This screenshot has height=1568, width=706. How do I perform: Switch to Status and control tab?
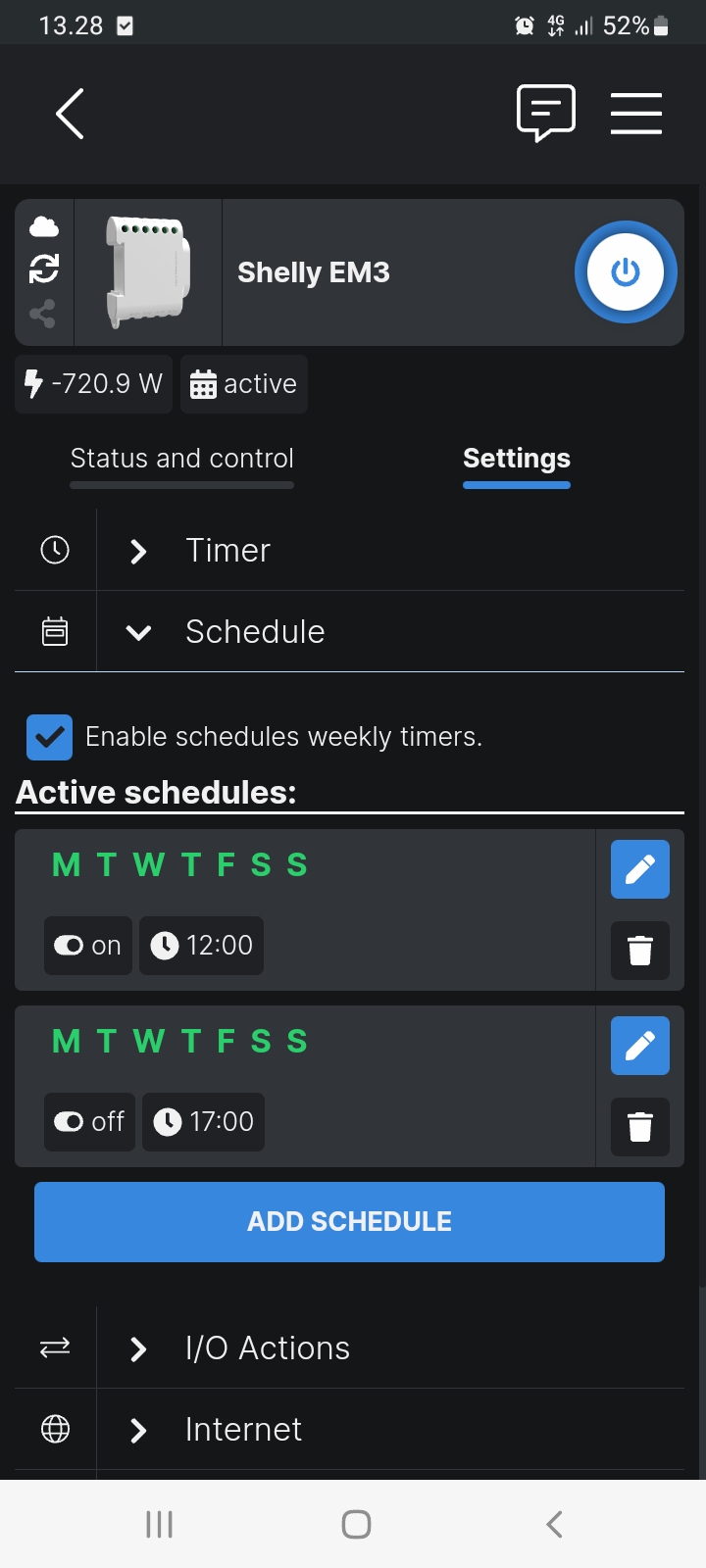(x=181, y=459)
